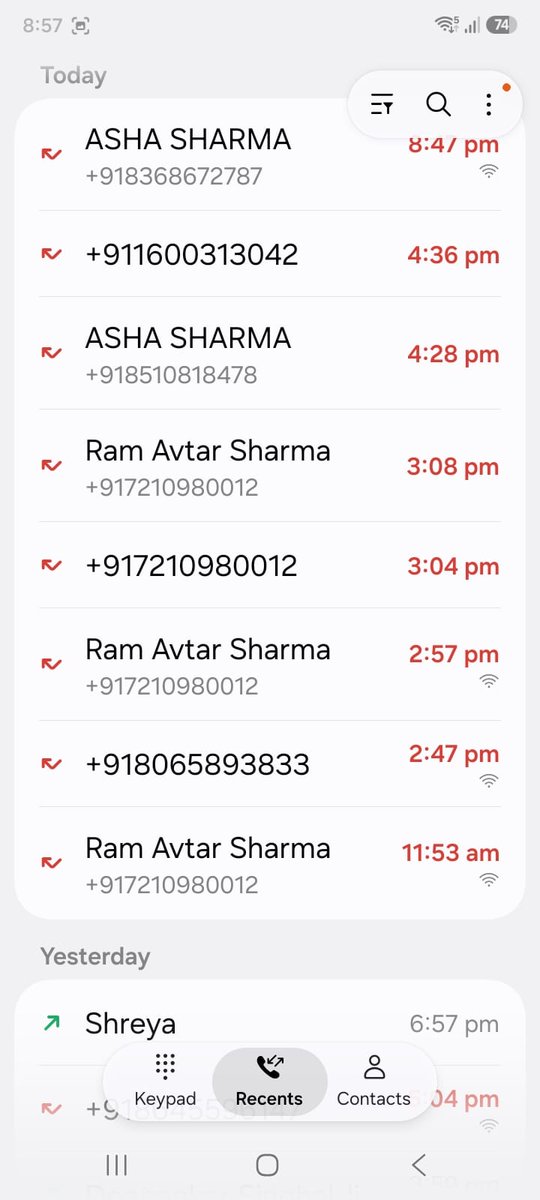This screenshot has width=540, height=1200.
Task: Tap the 3:04 pm call from +917210980012
Action: point(270,565)
